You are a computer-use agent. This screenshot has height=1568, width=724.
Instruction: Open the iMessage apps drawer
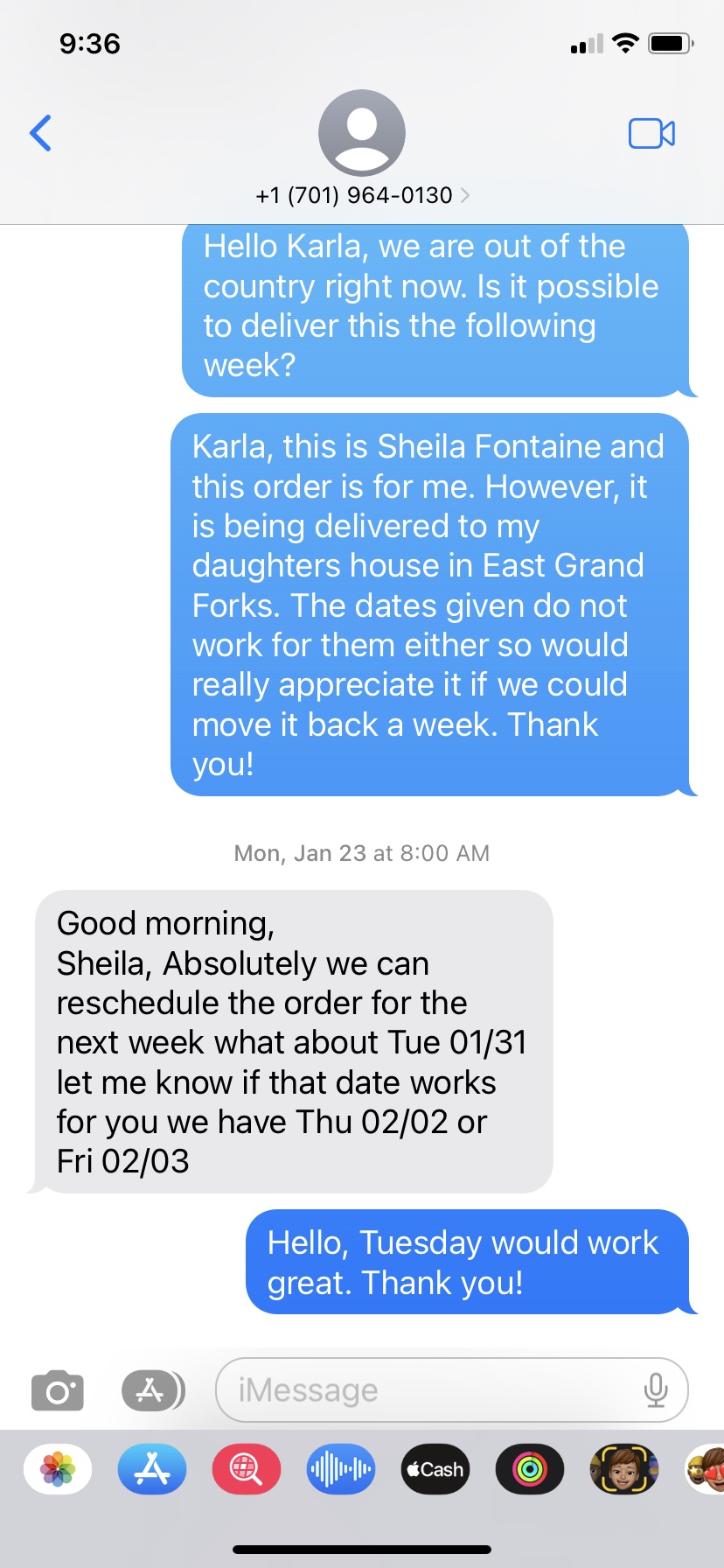[151, 1389]
